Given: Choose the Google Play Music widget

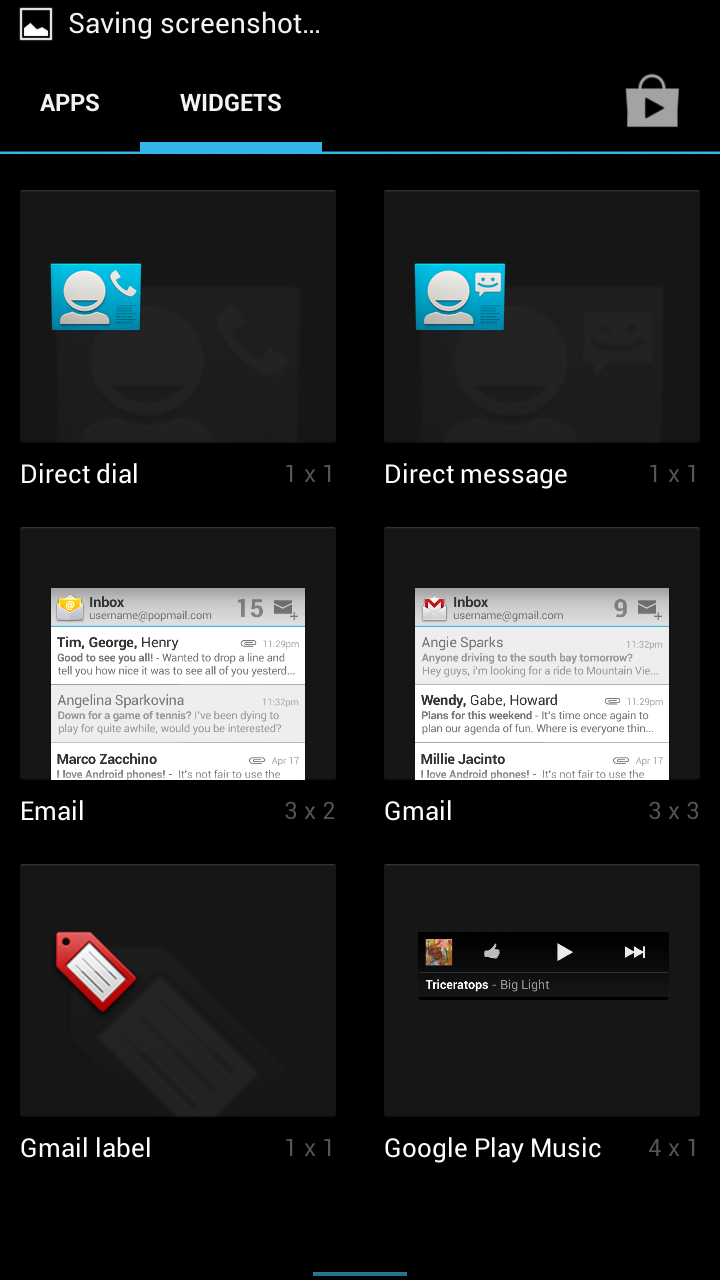Looking at the screenshot, I should pyautogui.click(x=541, y=991).
